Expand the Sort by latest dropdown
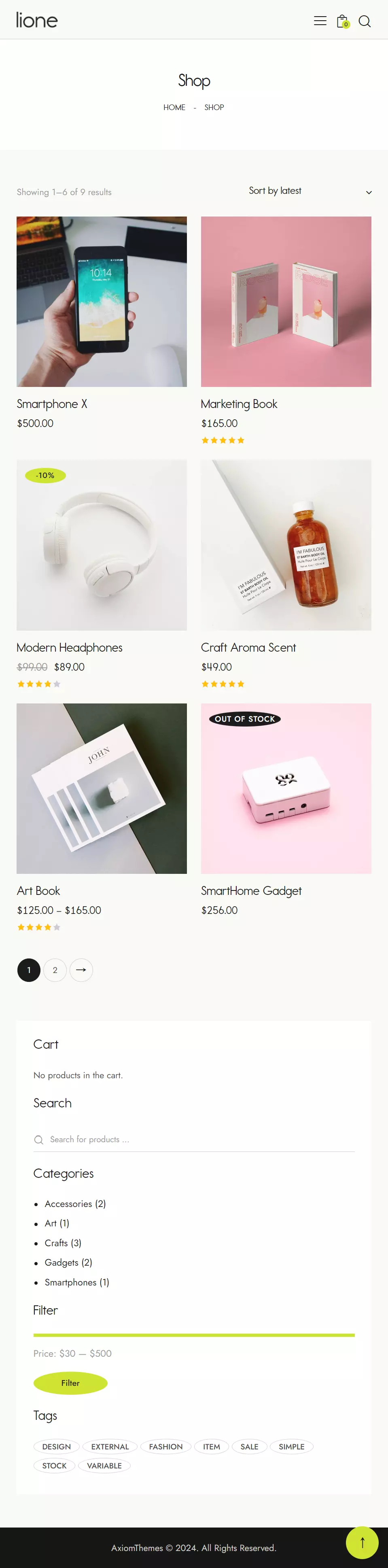Screen dimensions: 388x1568 click(x=310, y=191)
